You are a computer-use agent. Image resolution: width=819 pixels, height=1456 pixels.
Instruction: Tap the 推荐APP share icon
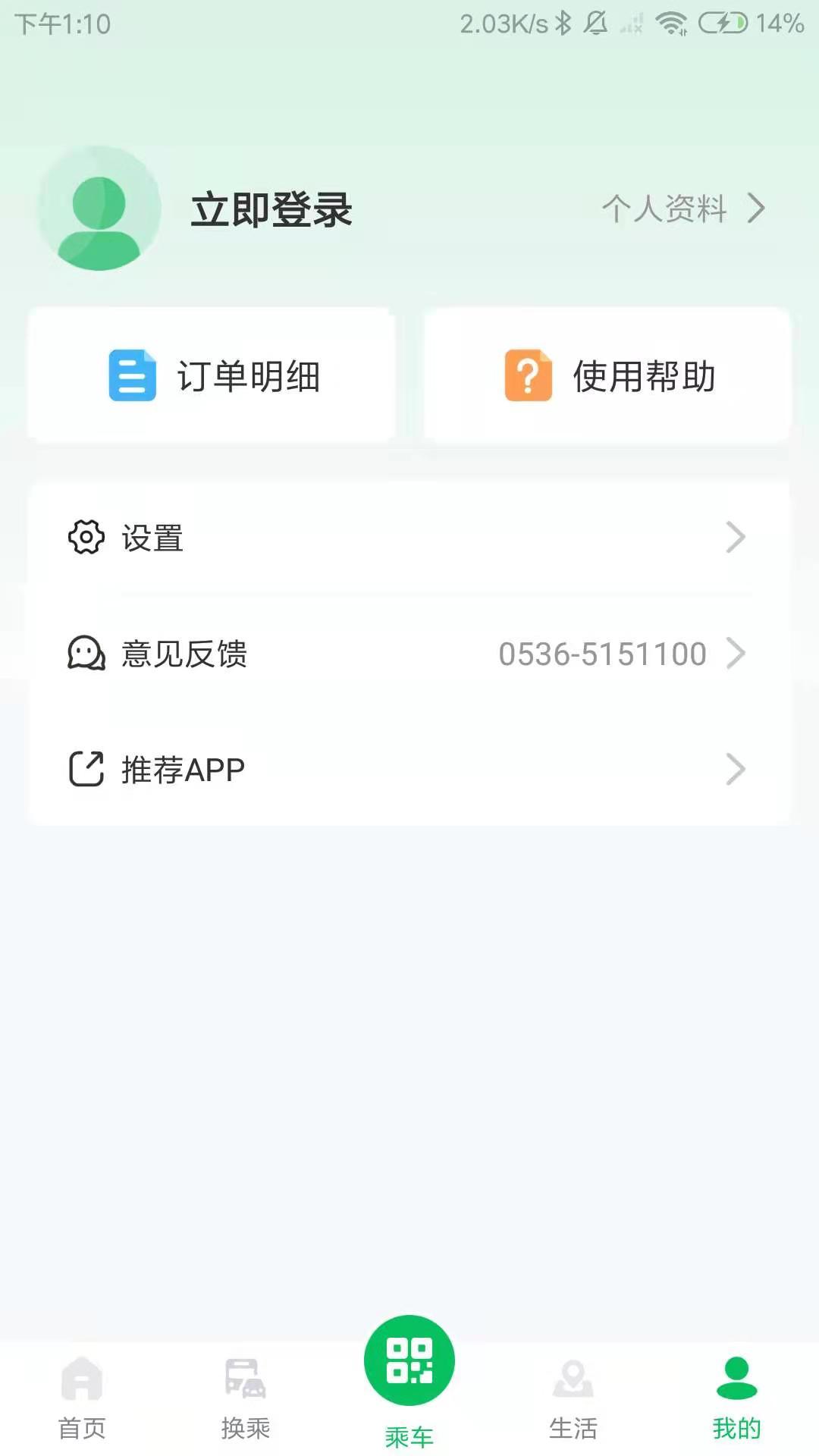(x=84, y=769)
